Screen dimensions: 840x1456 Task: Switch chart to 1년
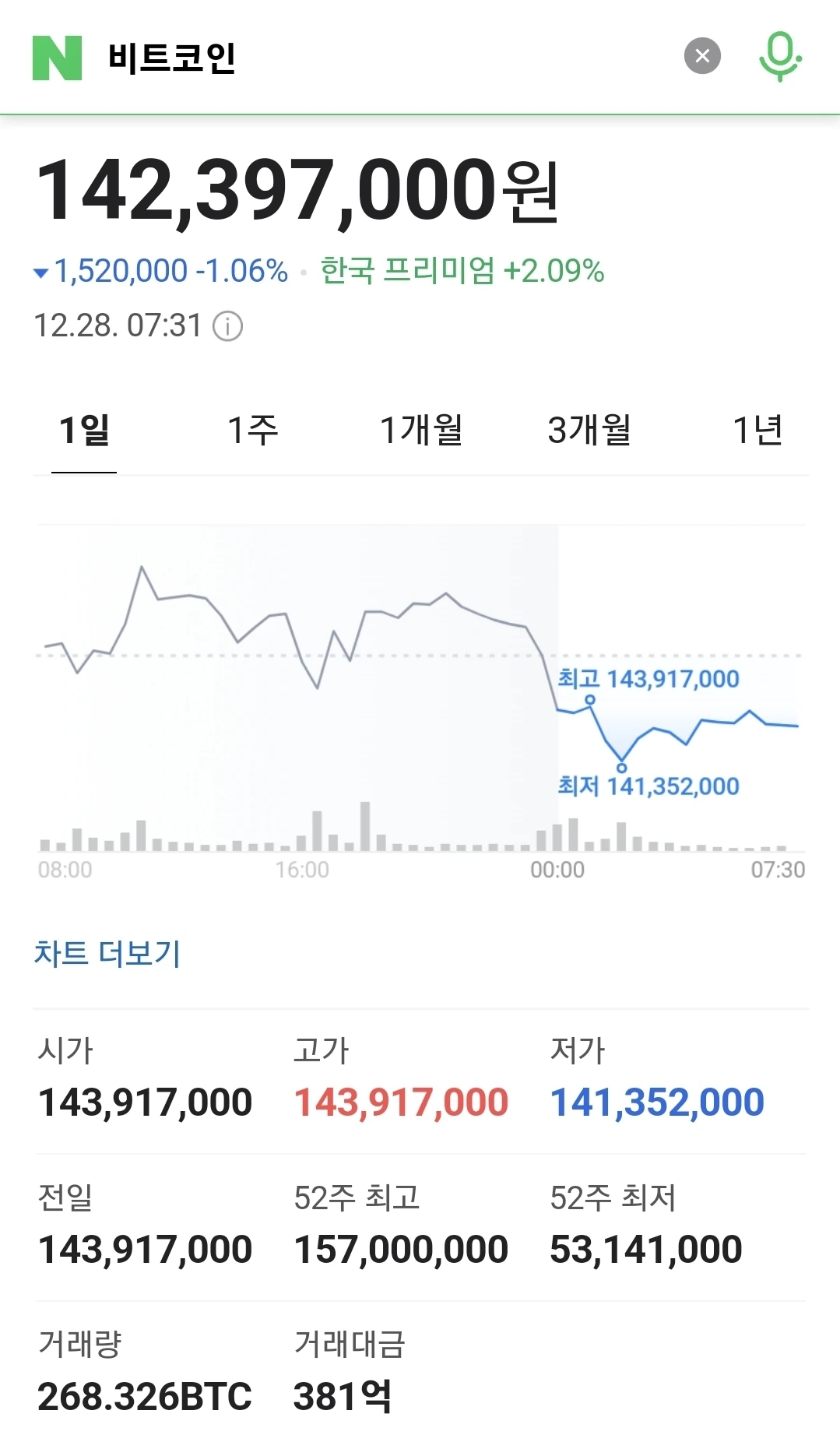click(757, 430)
